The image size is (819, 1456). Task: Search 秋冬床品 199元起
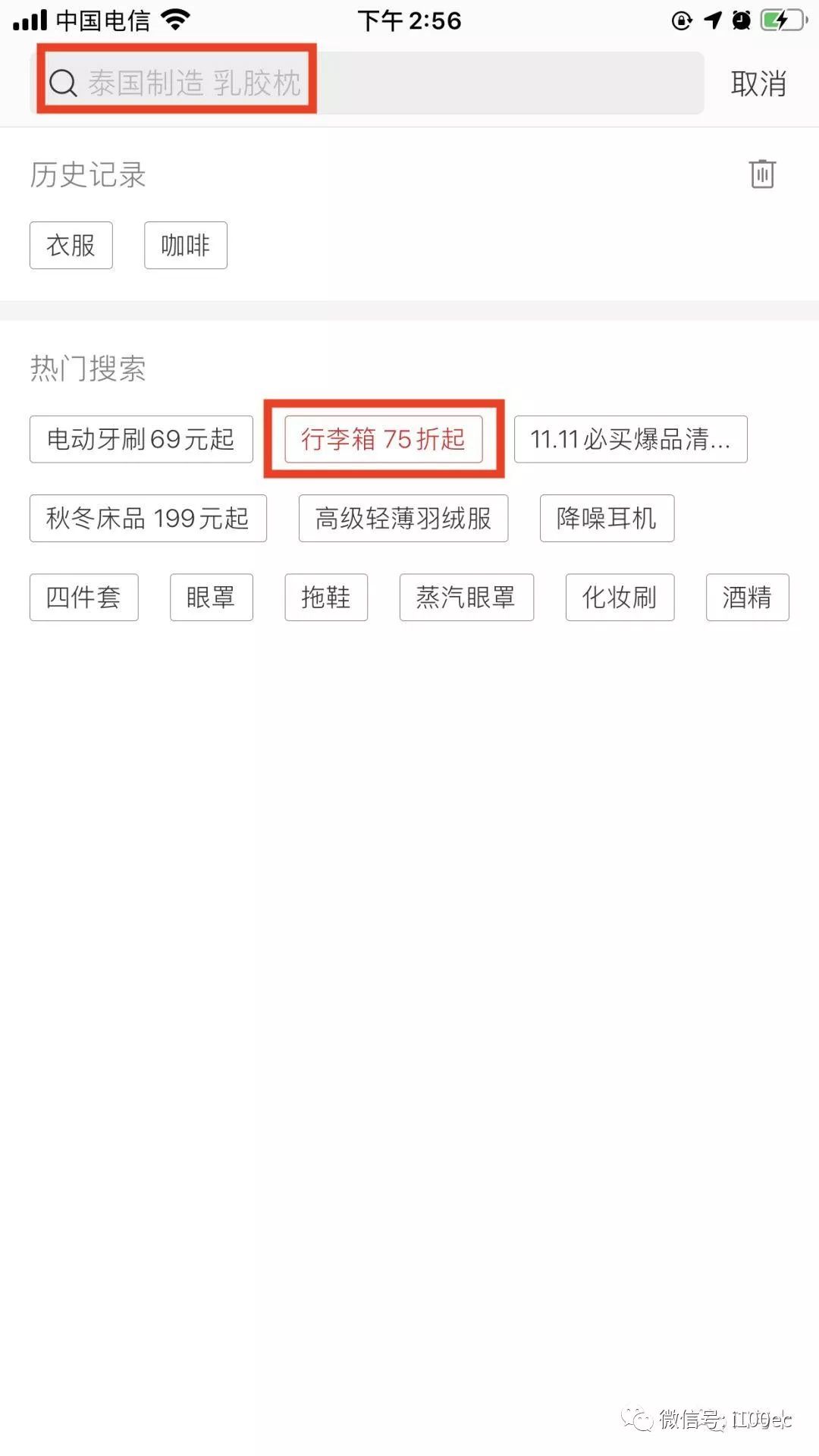click(148, 518)
